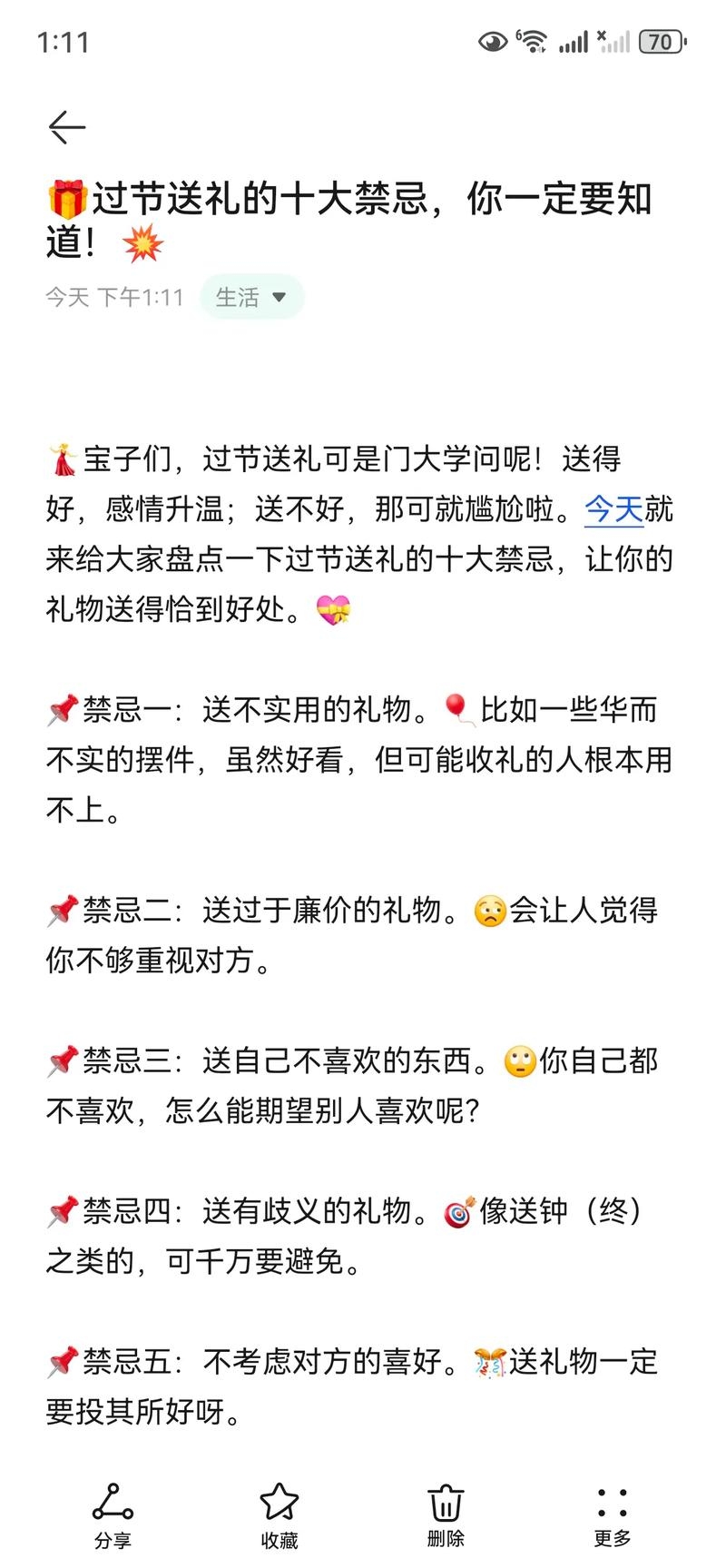This screenshot has width=726, height=1568.
Task: Open the 今天 hyperlink in the text
Action: [x=613, y=512]
